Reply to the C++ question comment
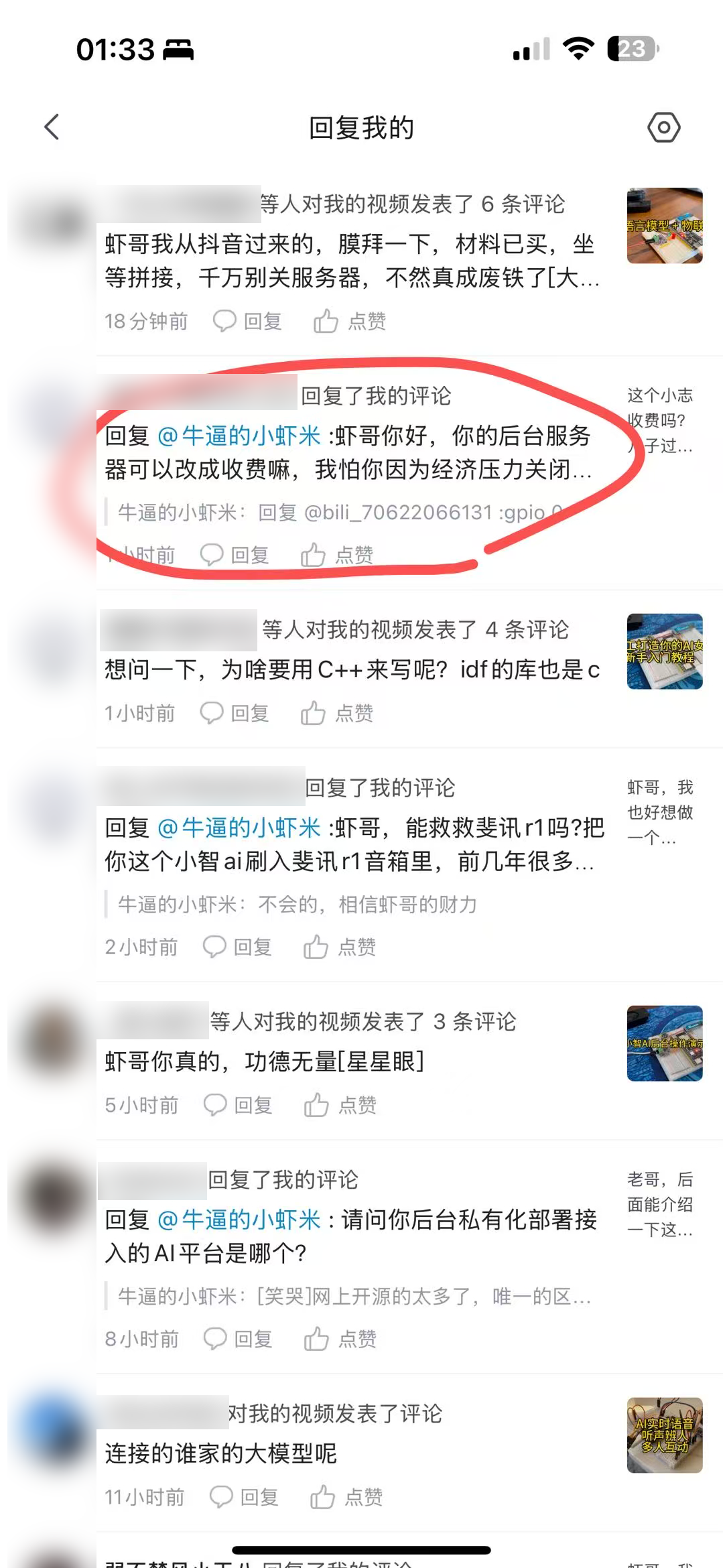Screen dimensions: 723x1568 point(235,713)
